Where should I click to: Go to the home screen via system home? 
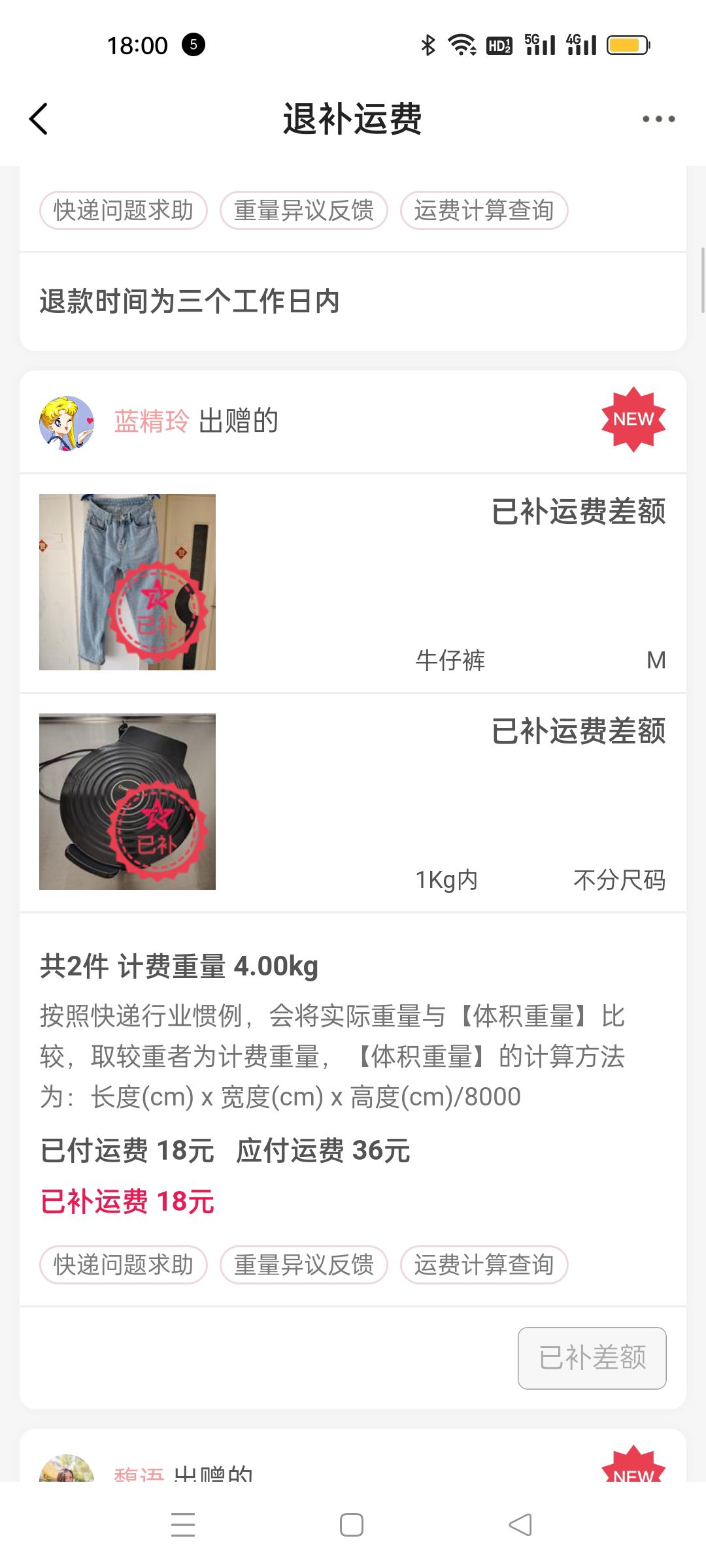[x=352, y=1525]
